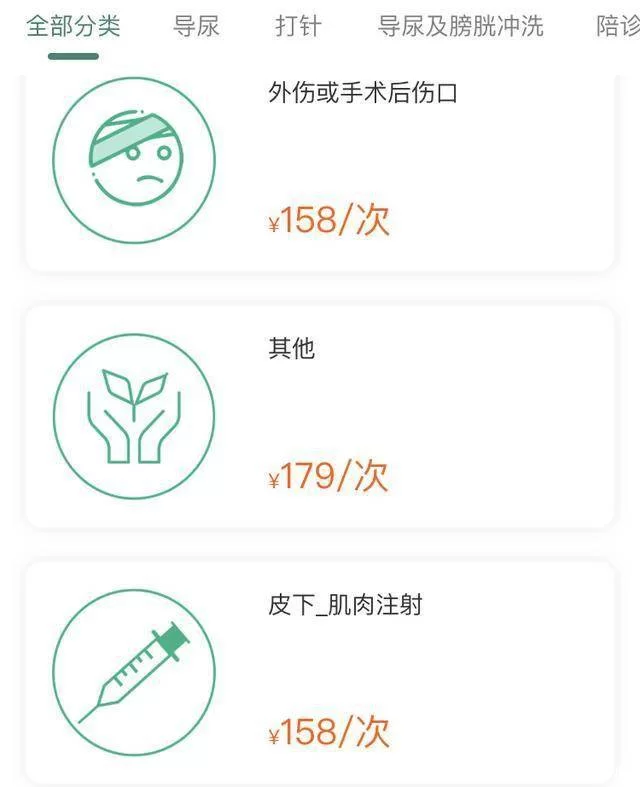Select the 全部分类 tab

tap(73, 27)
